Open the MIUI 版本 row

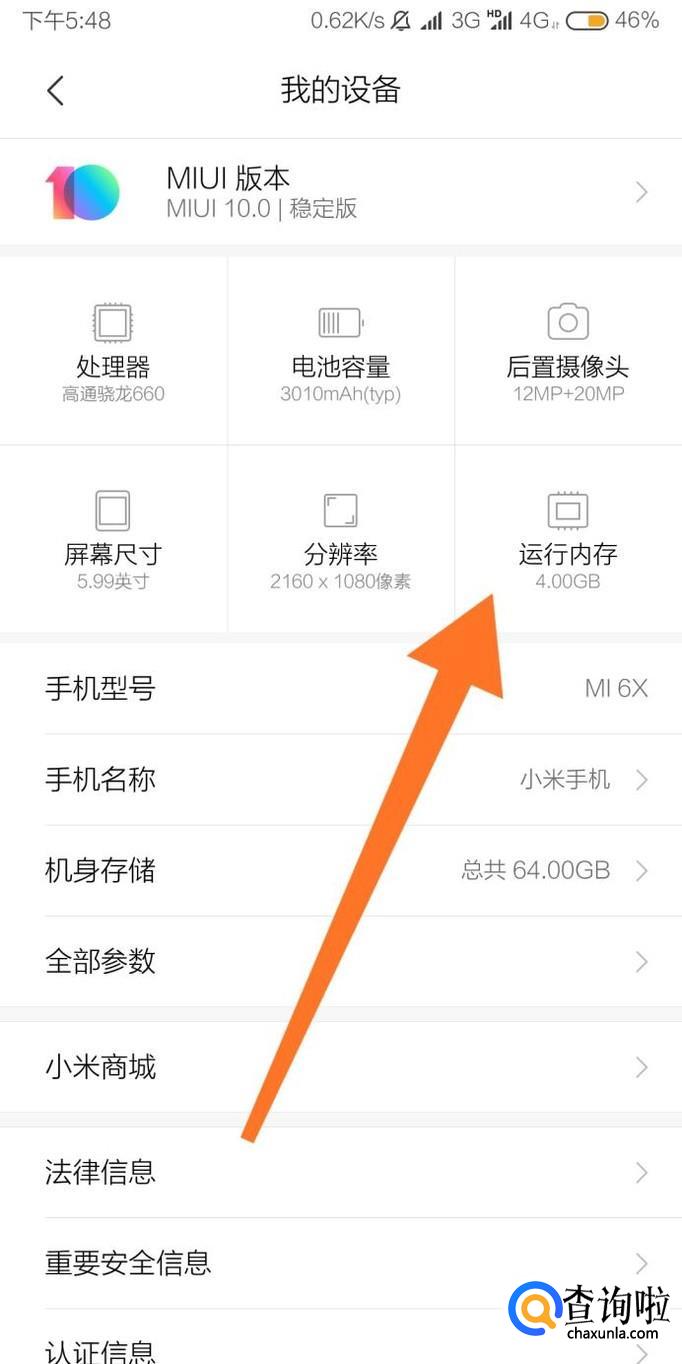pos(340,192)
